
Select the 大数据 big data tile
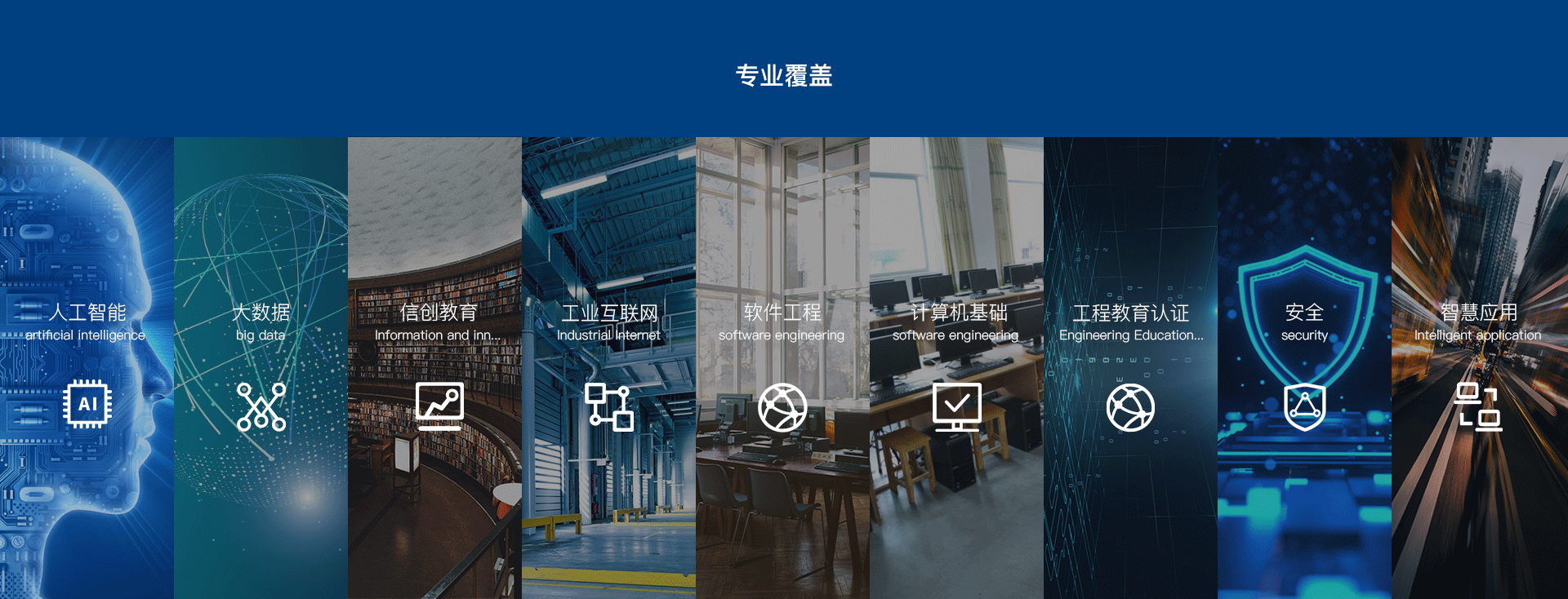point(261,367)
